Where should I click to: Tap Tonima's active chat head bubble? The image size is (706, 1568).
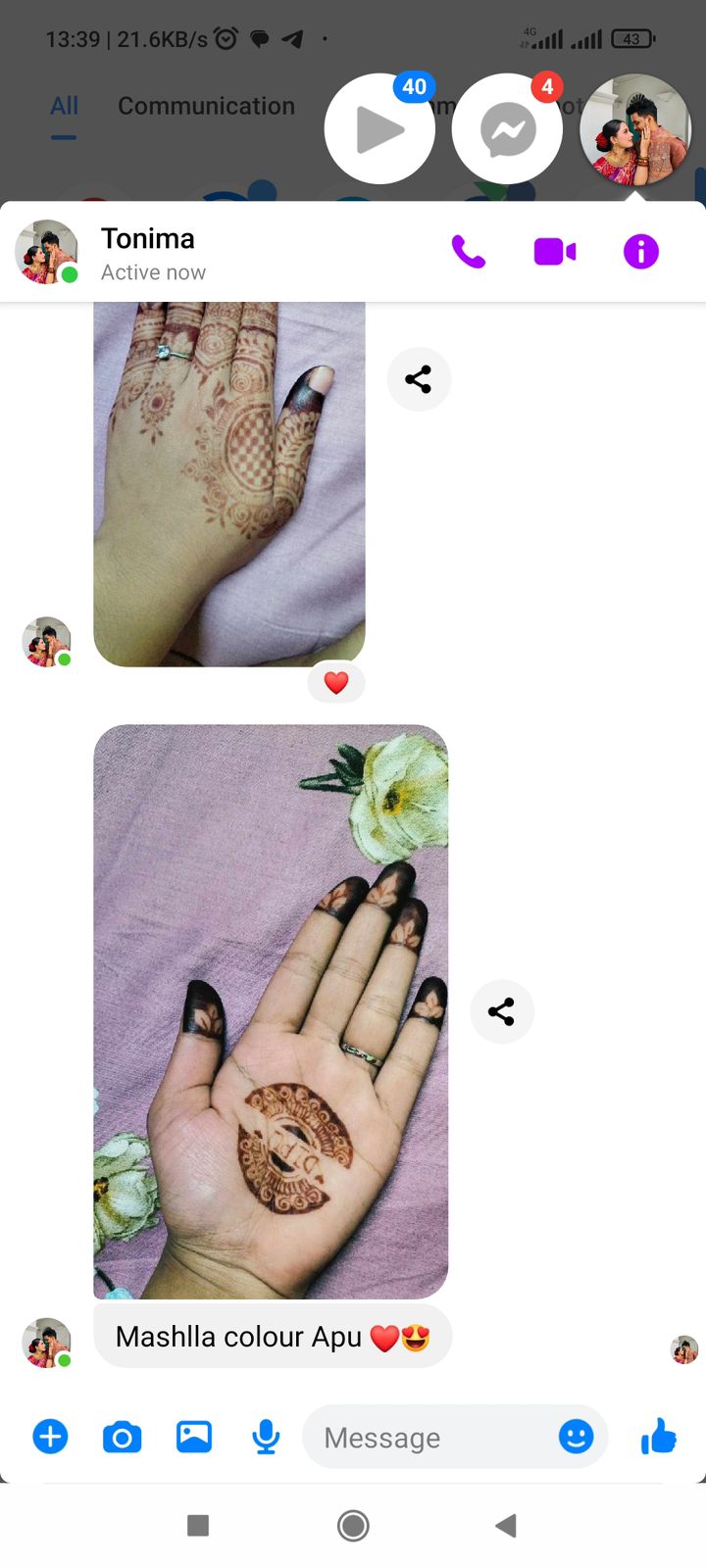[634, 129]
